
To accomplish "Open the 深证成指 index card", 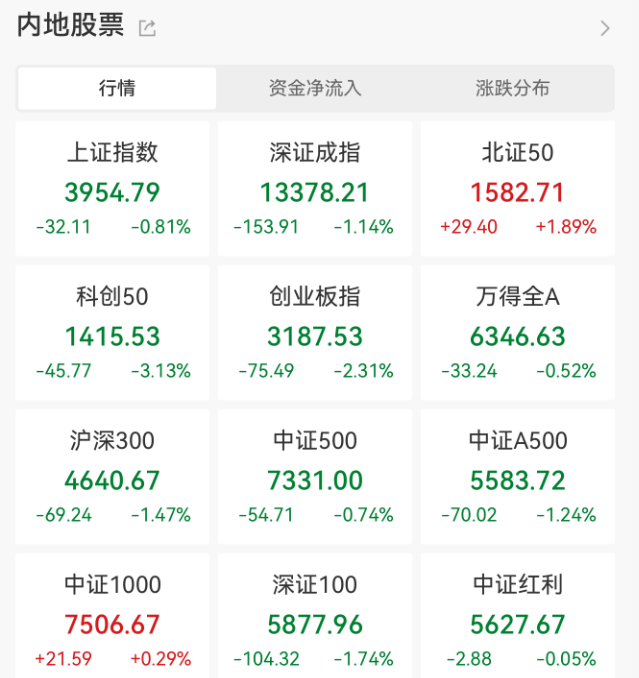I will (x=315, y=190).
